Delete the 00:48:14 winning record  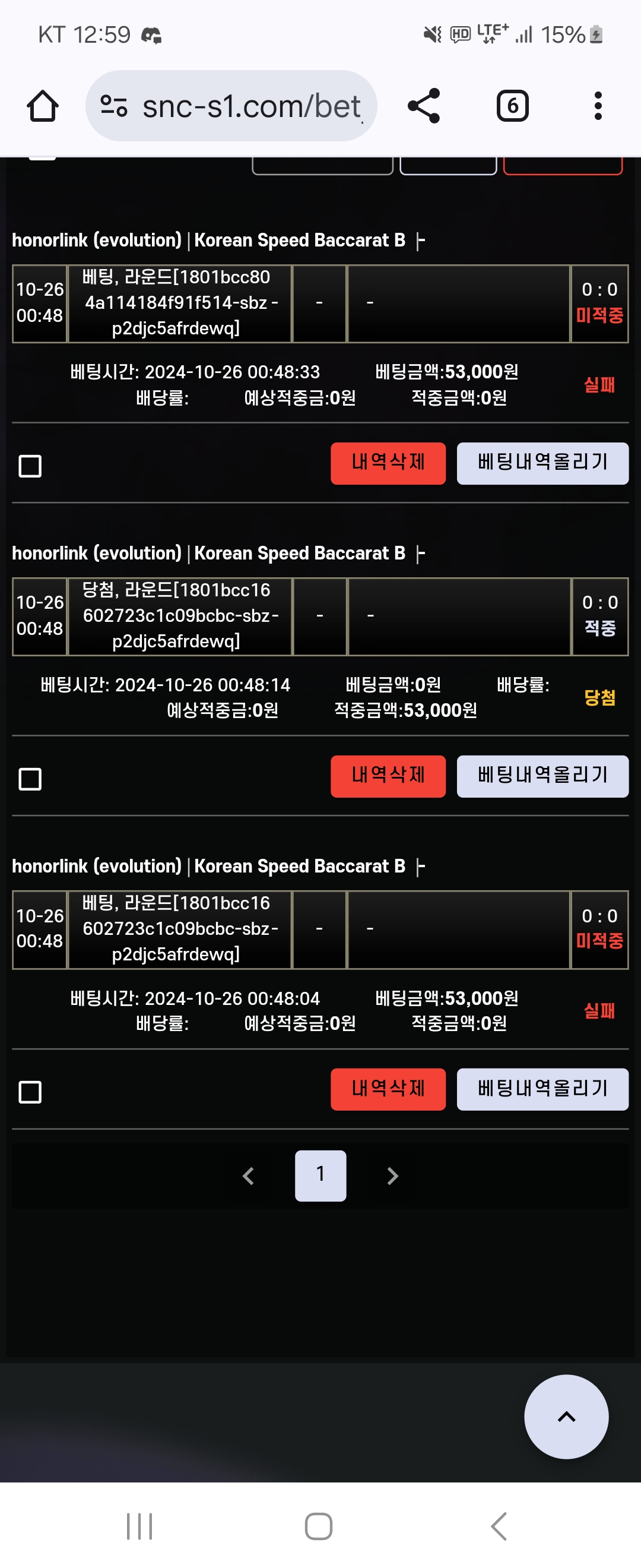point(388,776)
